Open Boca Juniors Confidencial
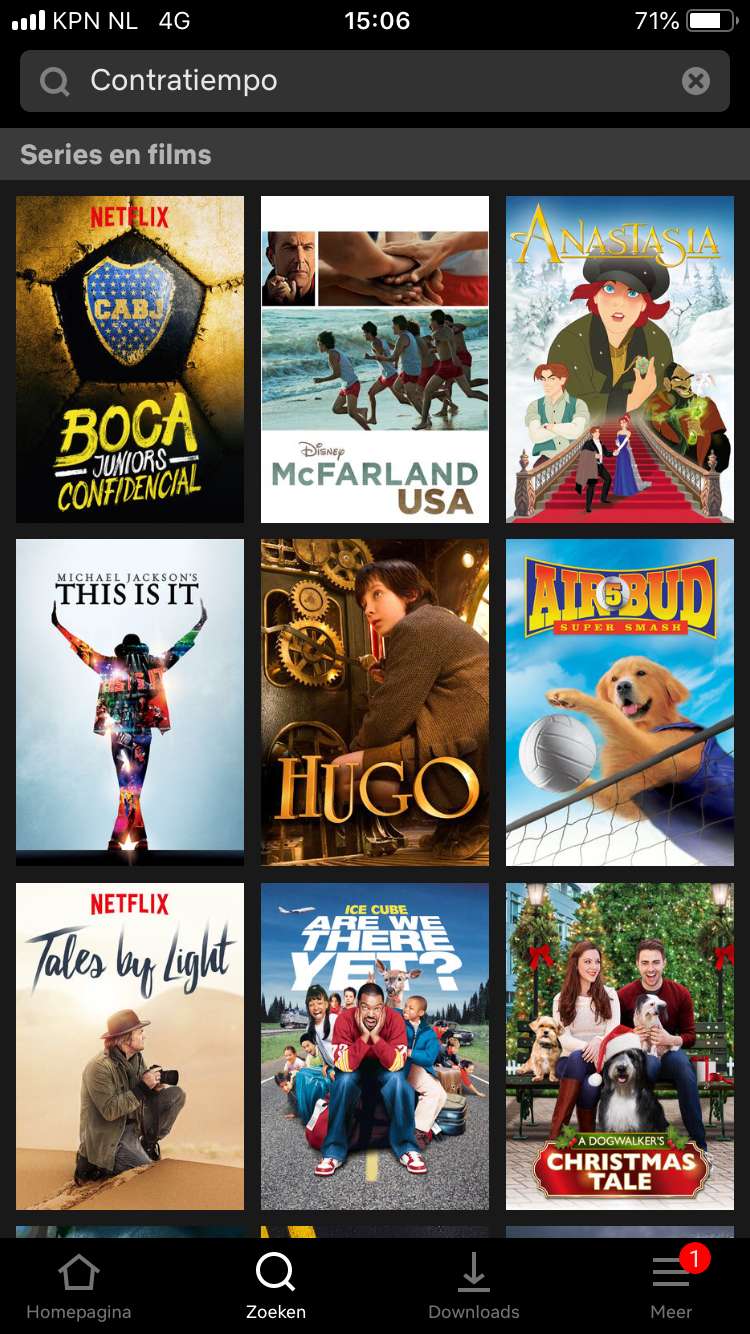The width and height of the screenshot is (750, 1334). point(130,359)
